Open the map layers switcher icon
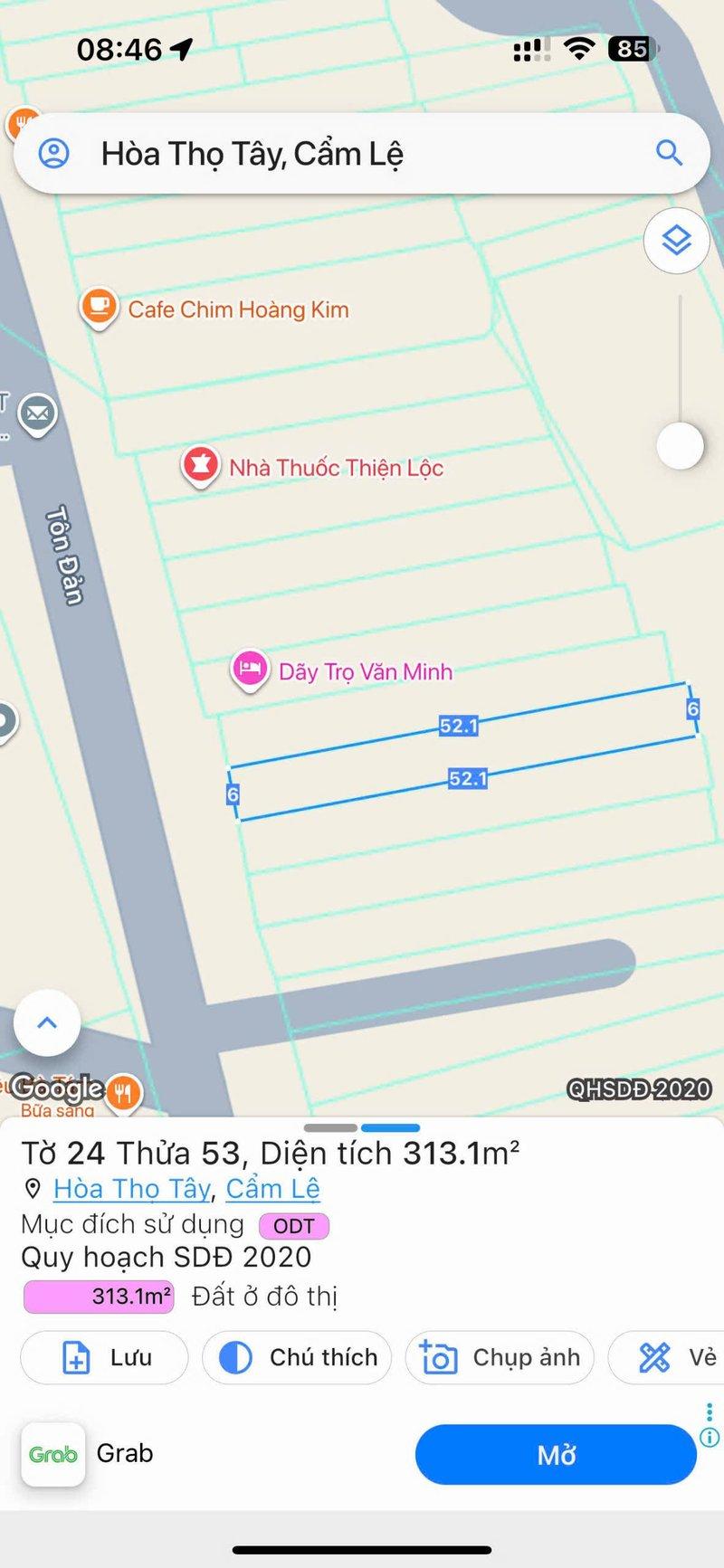This screenshot has width=724, height=1568. click(676, 242)
